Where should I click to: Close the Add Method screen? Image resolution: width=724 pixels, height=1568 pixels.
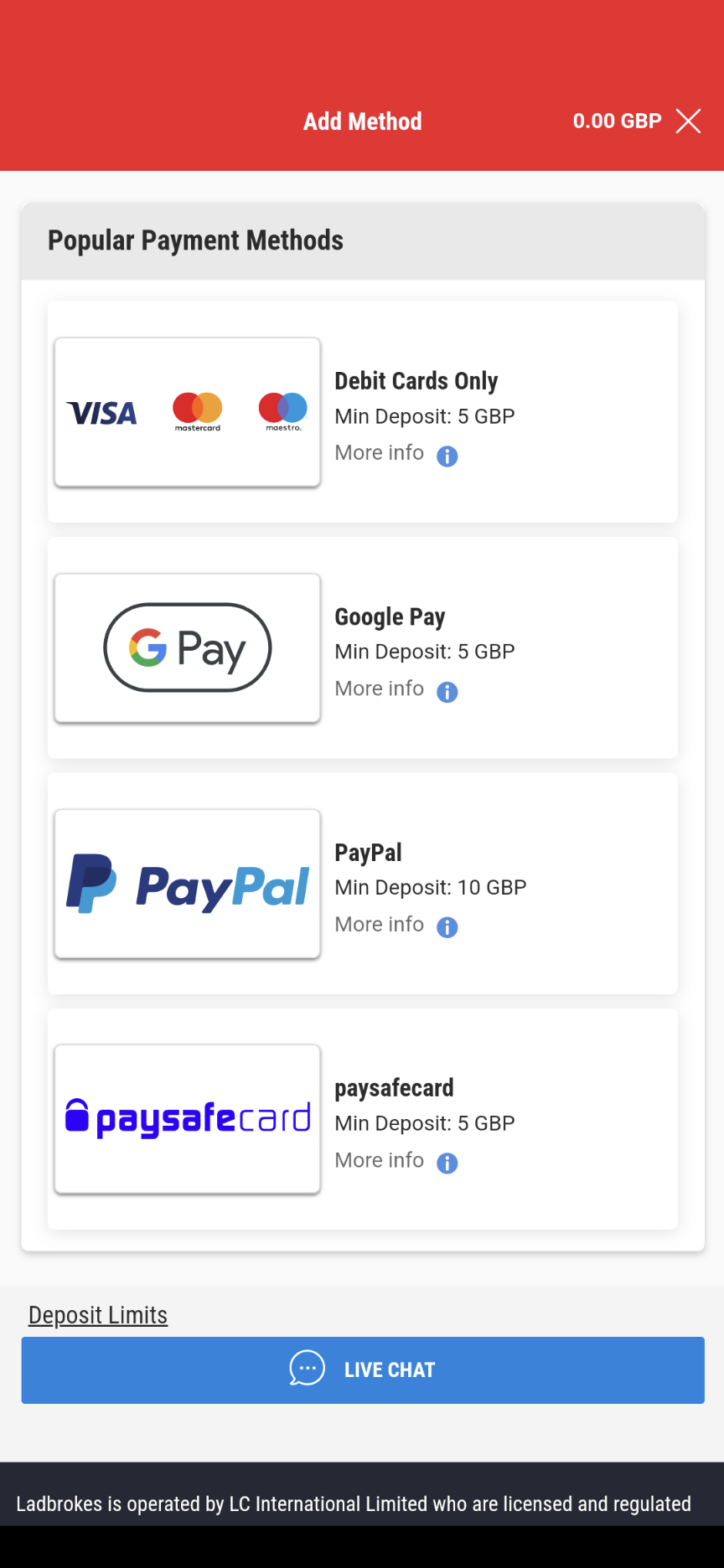tap(689, 121)
